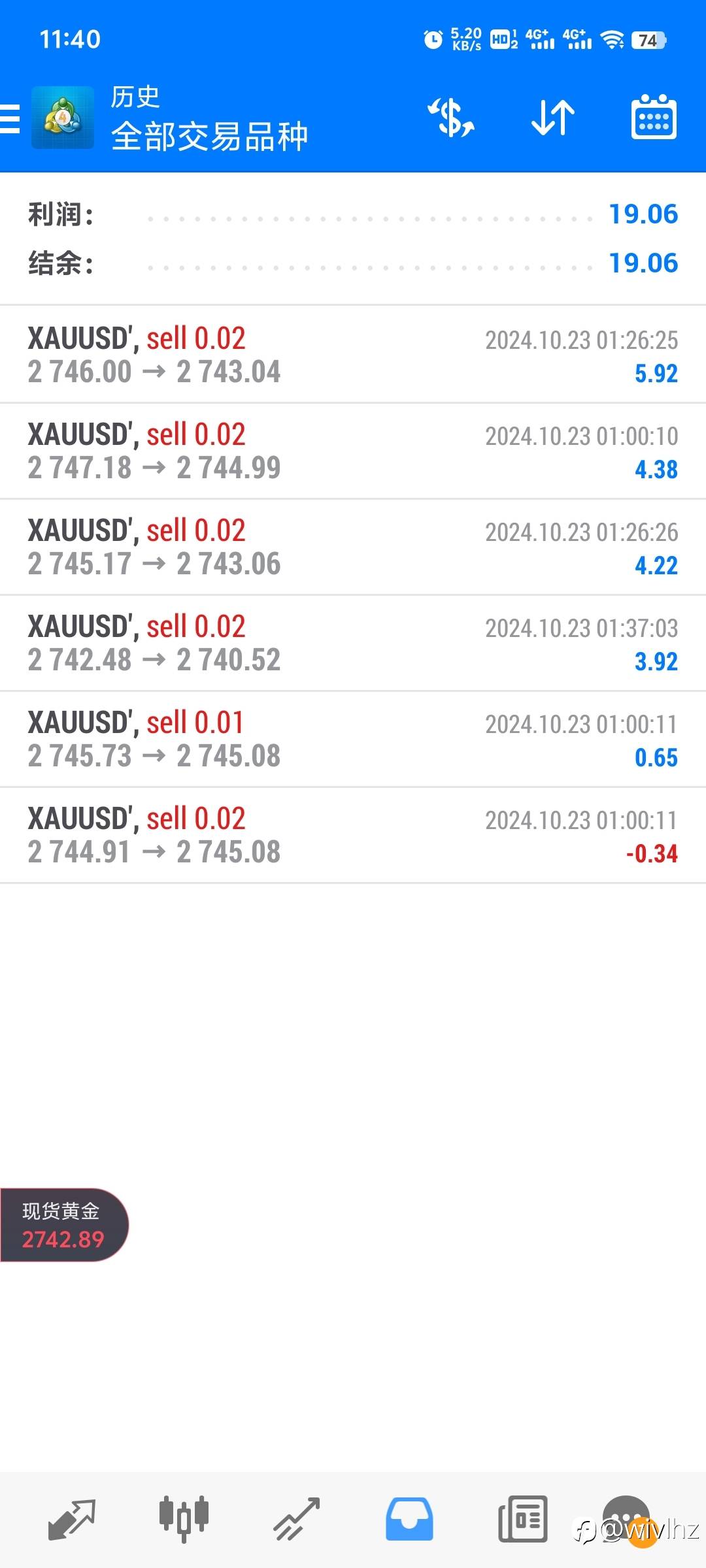706x1568 pixels.
Task: Open the symbol filter with dollar icon
Action: click(x=451, y=118)
